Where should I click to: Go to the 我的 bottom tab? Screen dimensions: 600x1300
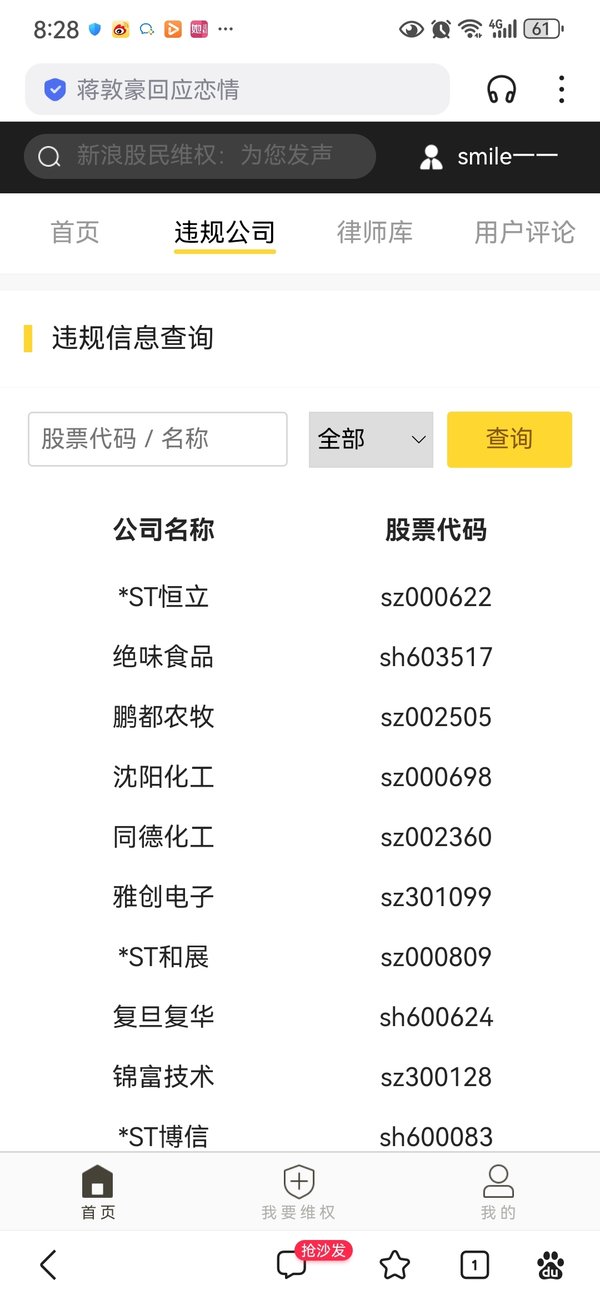point(498,1192)
